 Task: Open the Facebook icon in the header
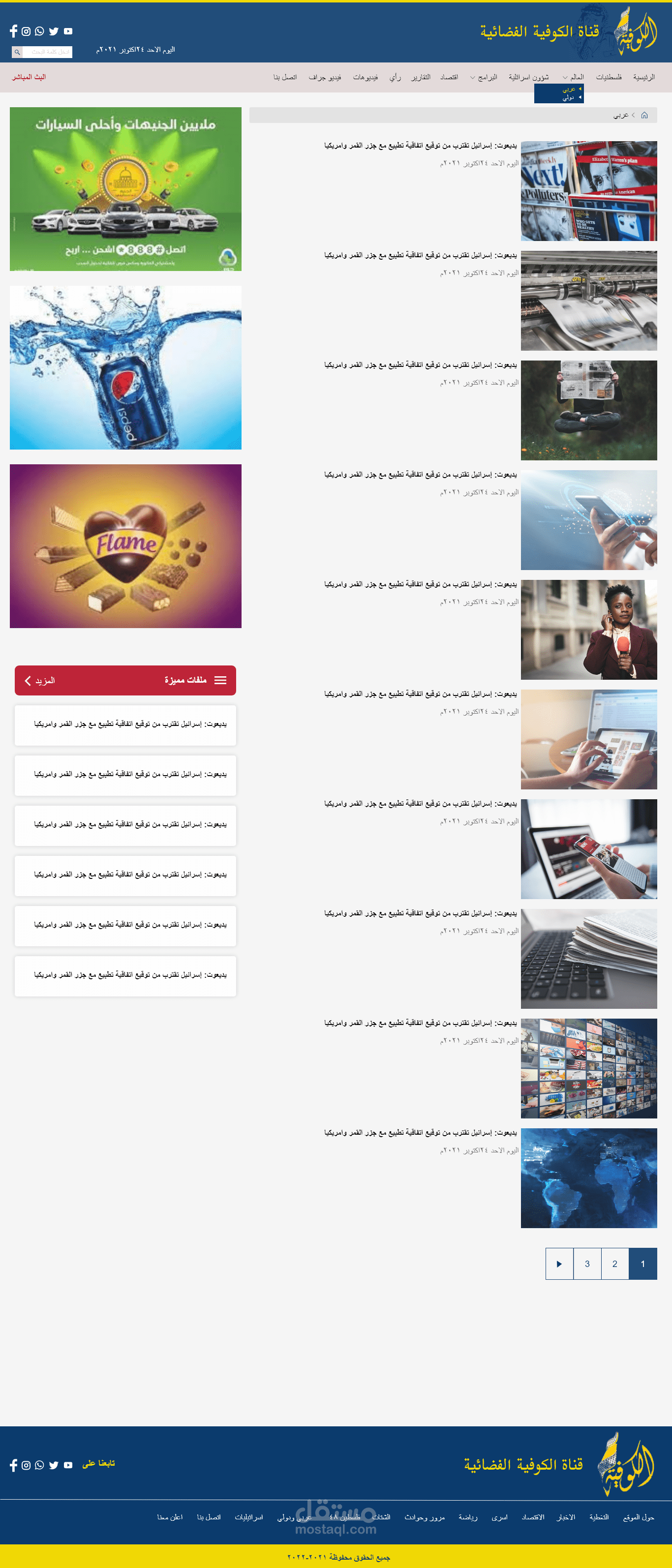(13, 31)
